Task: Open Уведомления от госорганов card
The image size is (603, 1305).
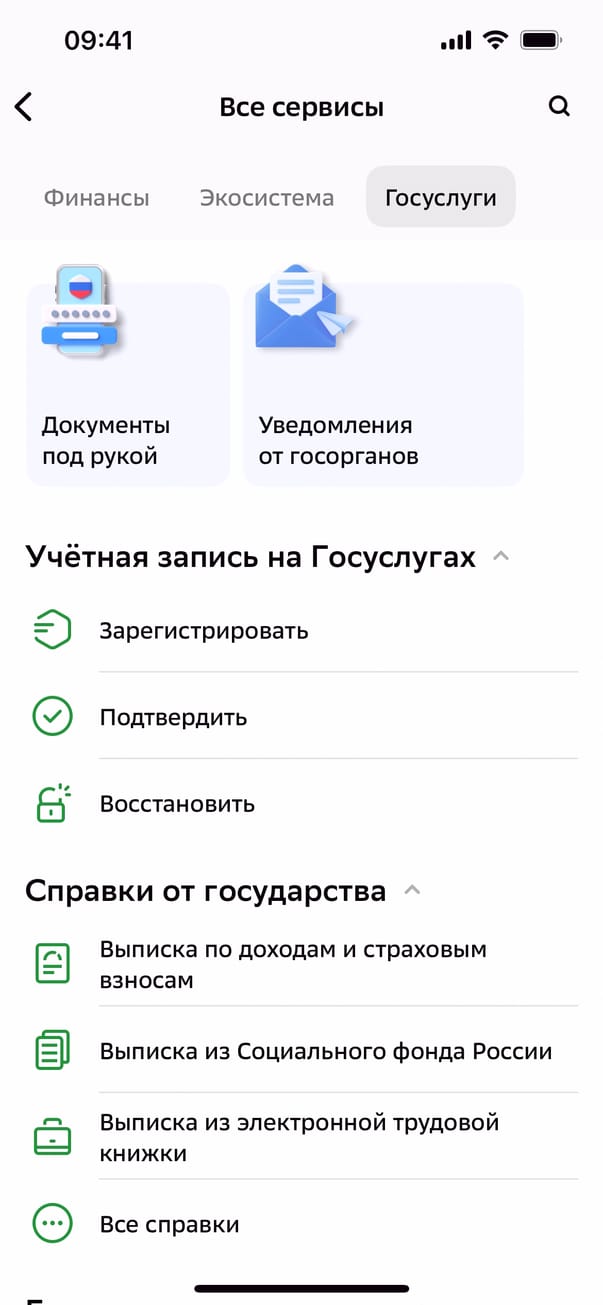Action: tap(383, 385)
